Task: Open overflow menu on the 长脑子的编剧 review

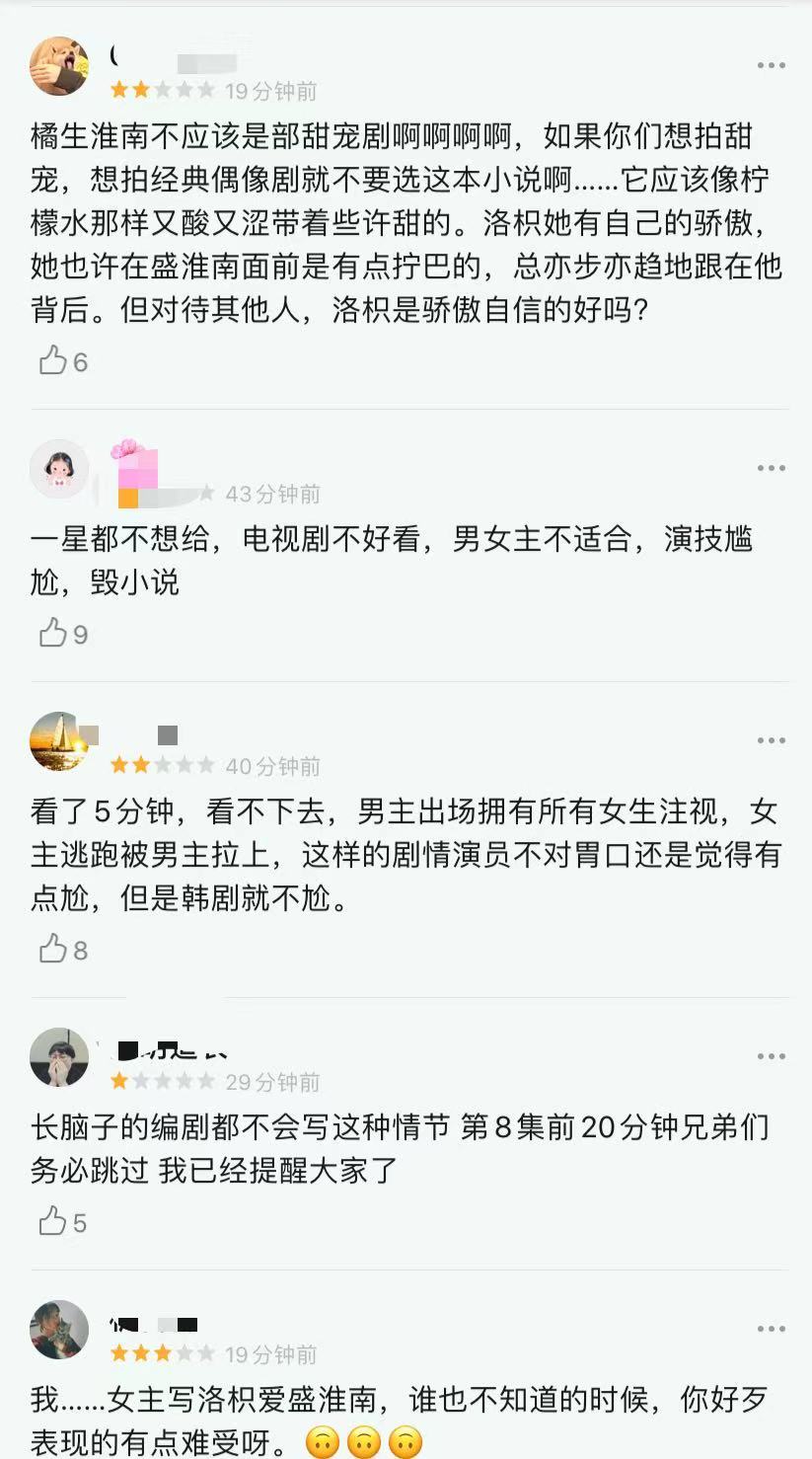Action: pyautogui.click(x=771, y=1056)
